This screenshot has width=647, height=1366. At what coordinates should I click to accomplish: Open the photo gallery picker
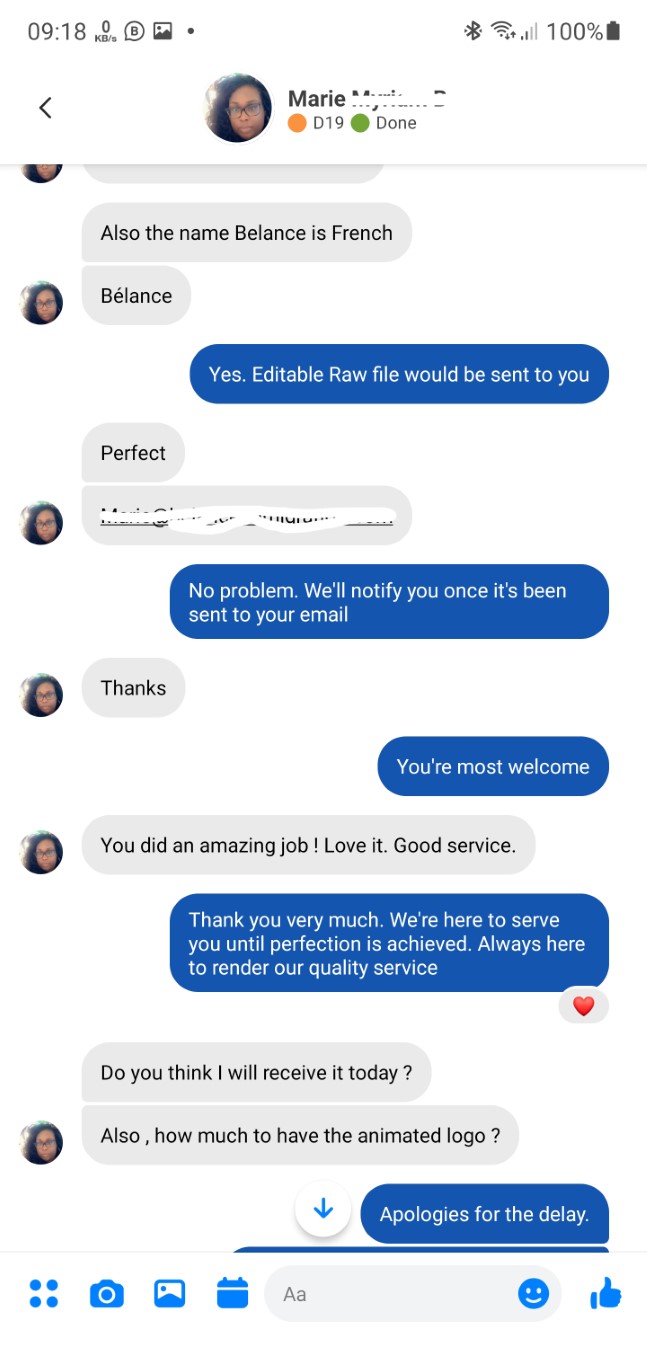click(169, 1293)
